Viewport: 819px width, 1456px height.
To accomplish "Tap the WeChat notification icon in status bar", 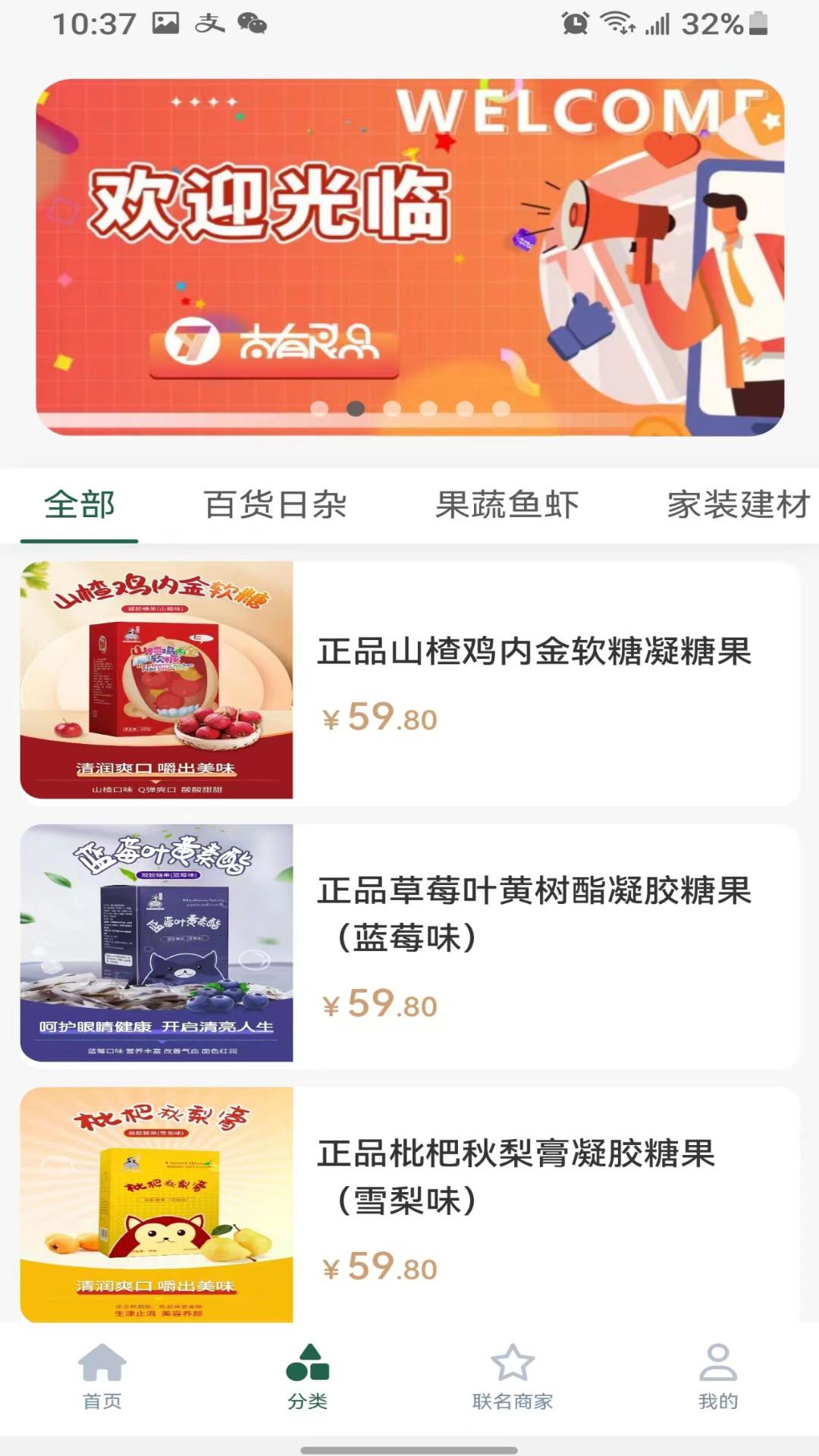I will tap(253, 24).
